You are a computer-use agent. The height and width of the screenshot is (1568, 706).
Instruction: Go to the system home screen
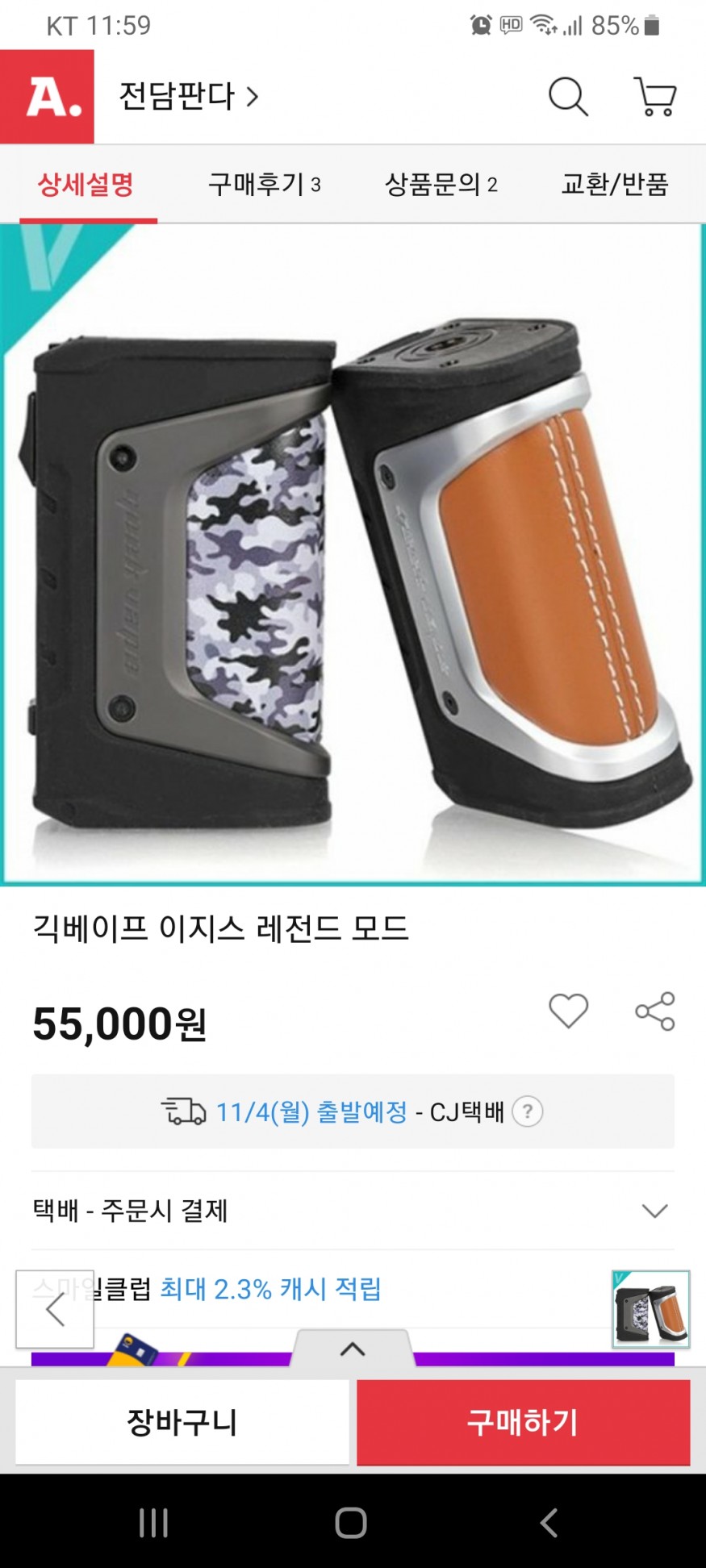(351, 1523)
